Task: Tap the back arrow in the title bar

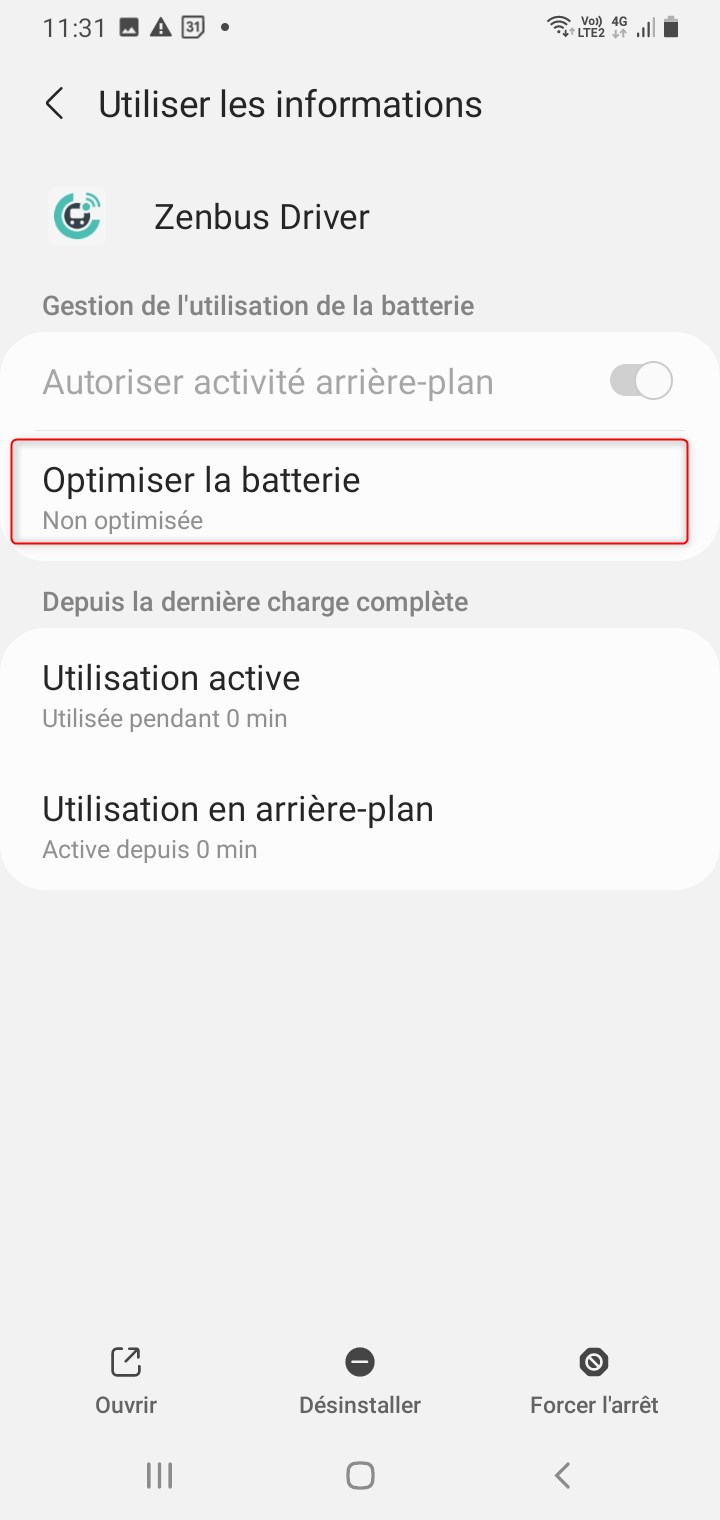Action: point(55,104)
